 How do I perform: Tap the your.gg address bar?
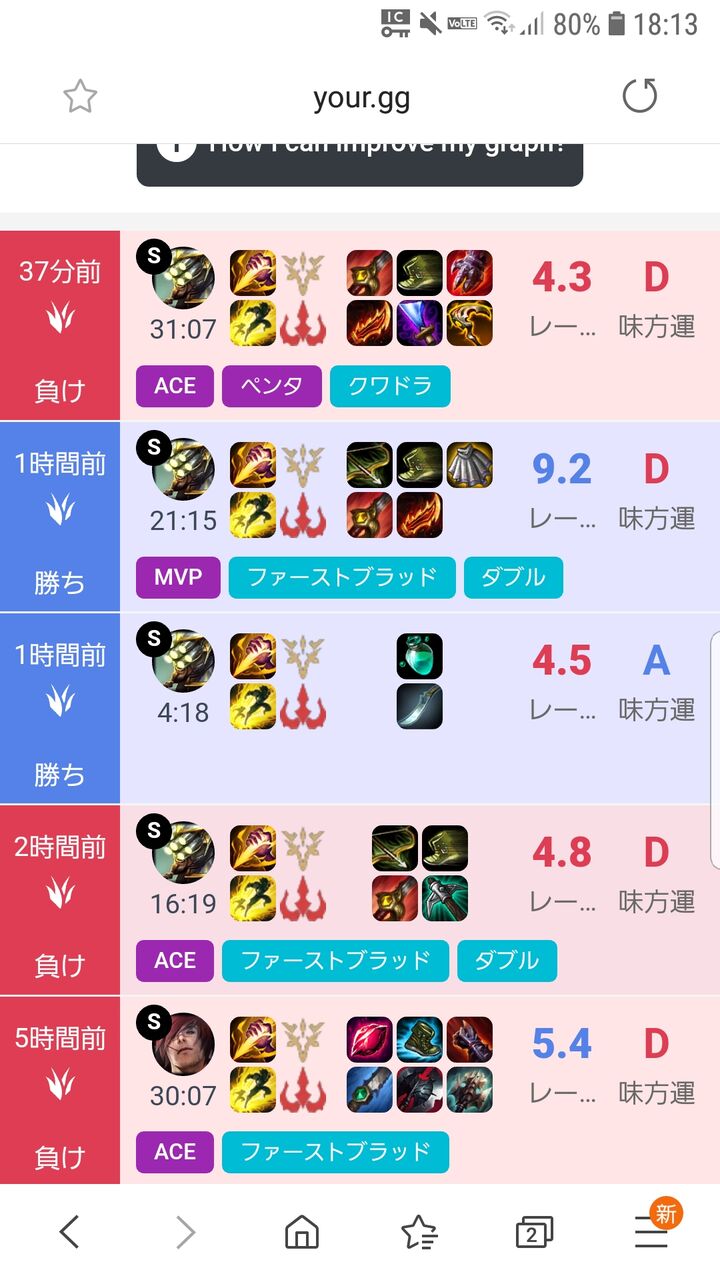361,98
